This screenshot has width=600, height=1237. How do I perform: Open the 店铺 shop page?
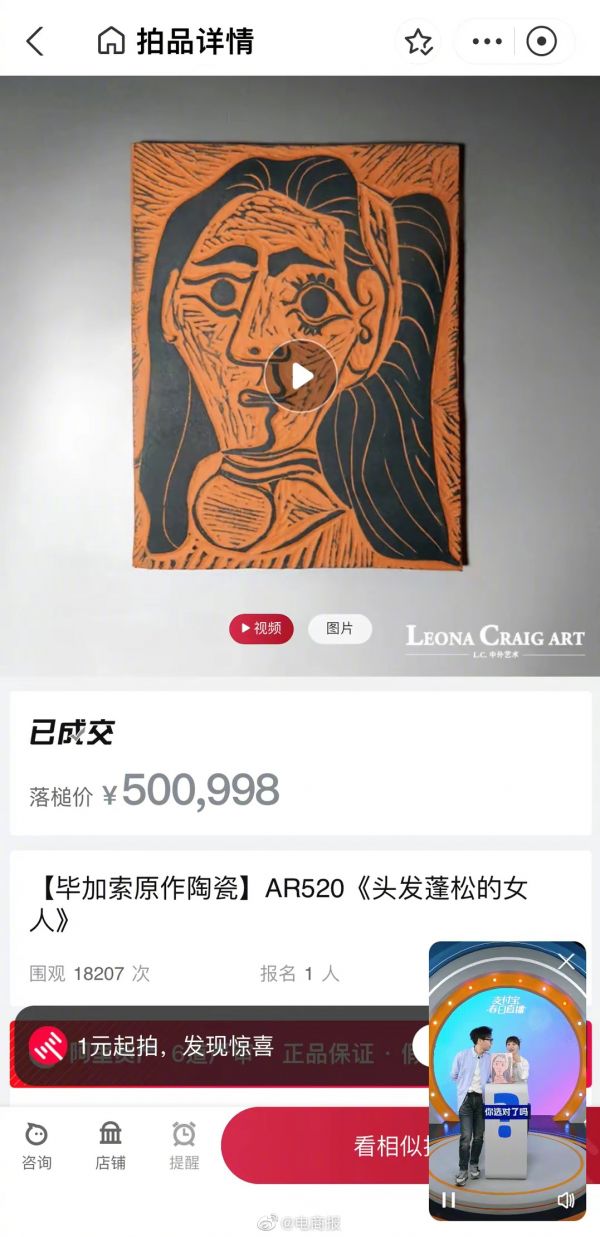click(x=110, y=1146)
